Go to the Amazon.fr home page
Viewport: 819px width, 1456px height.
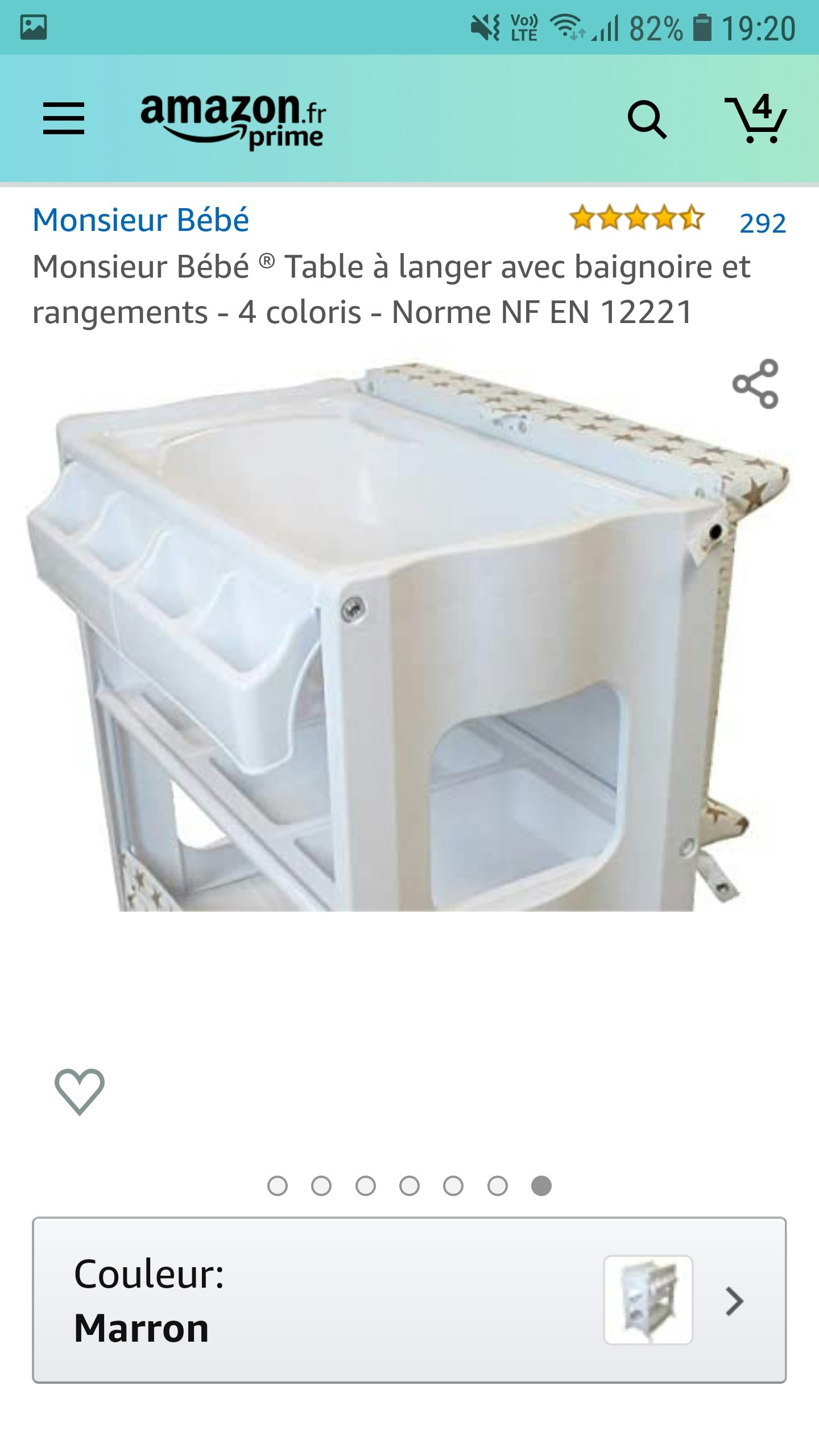click(x=233, y=121)
